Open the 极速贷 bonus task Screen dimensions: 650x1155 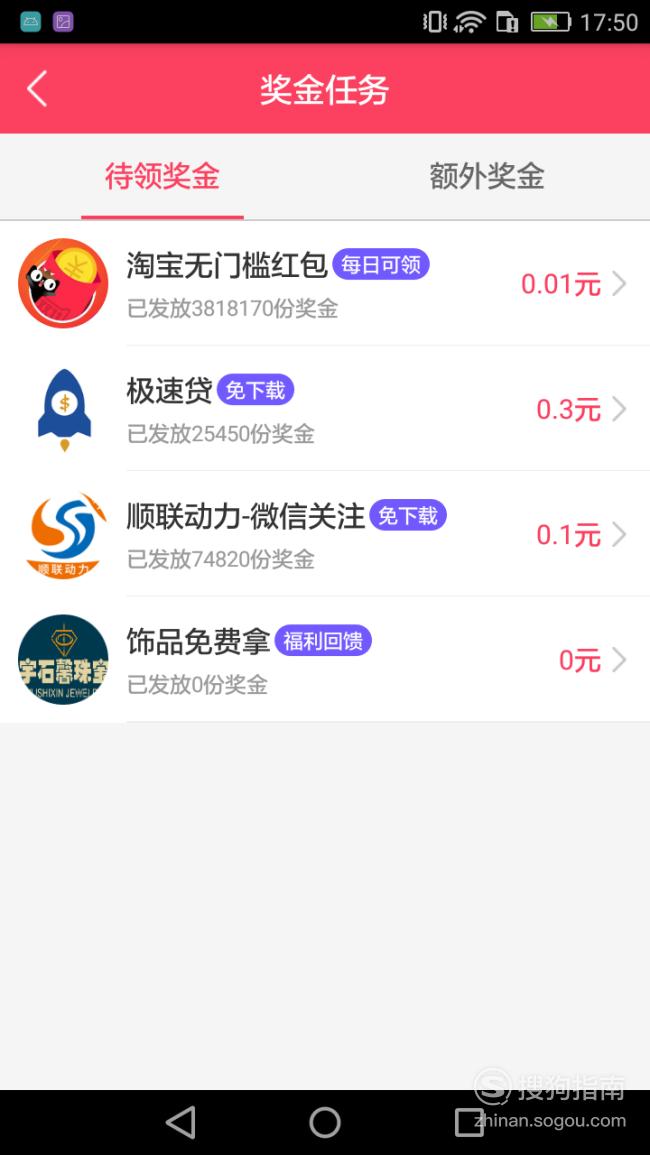tap(325, 409)
